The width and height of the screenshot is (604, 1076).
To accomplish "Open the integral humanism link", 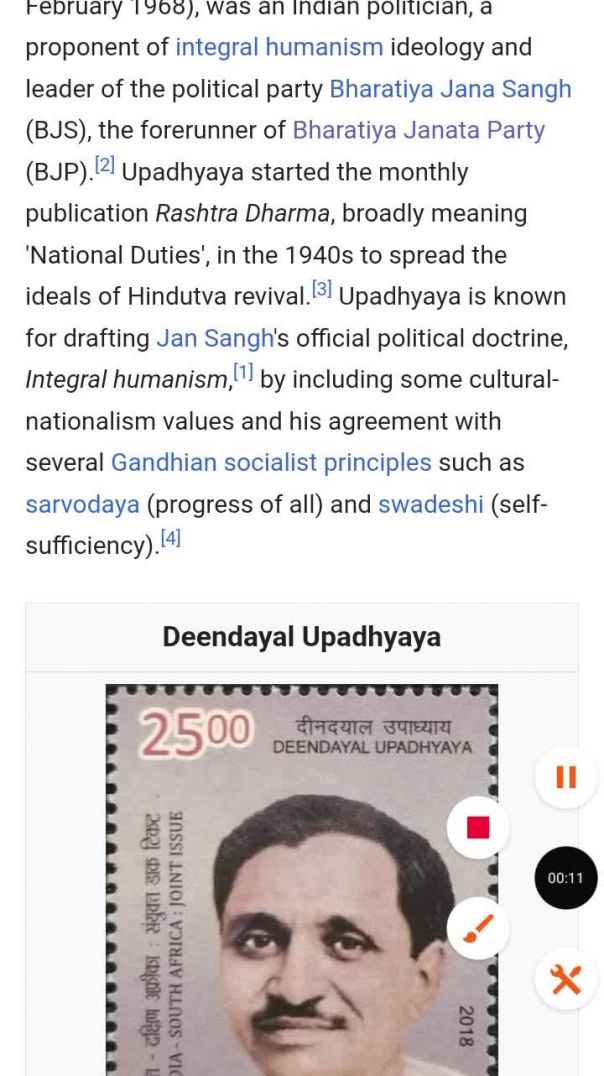I will pos(279,47).
